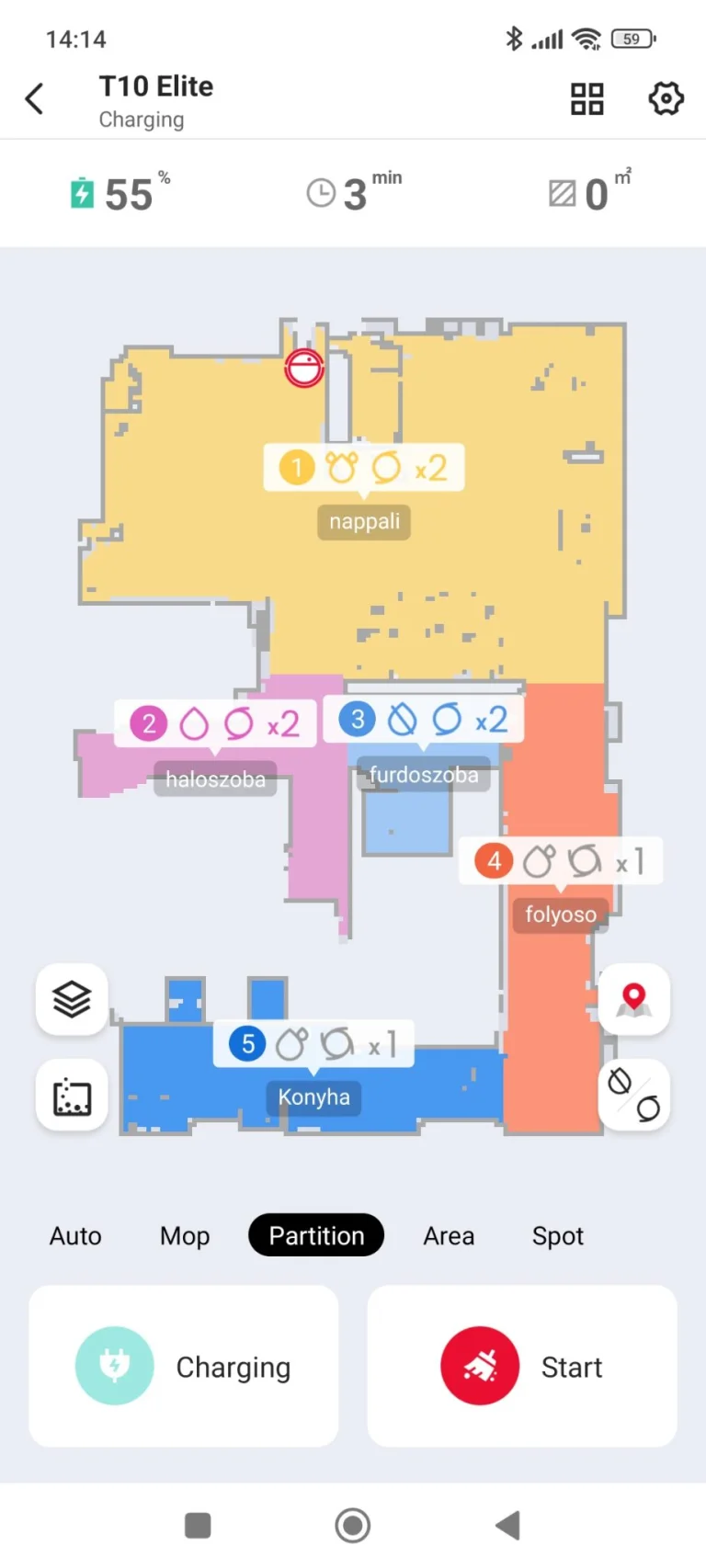The width and height of the screenshot is (706, 1568).
Task: Switch to Spot cleaning mode
Action: pyautogui.click(x=558, y=1236)
